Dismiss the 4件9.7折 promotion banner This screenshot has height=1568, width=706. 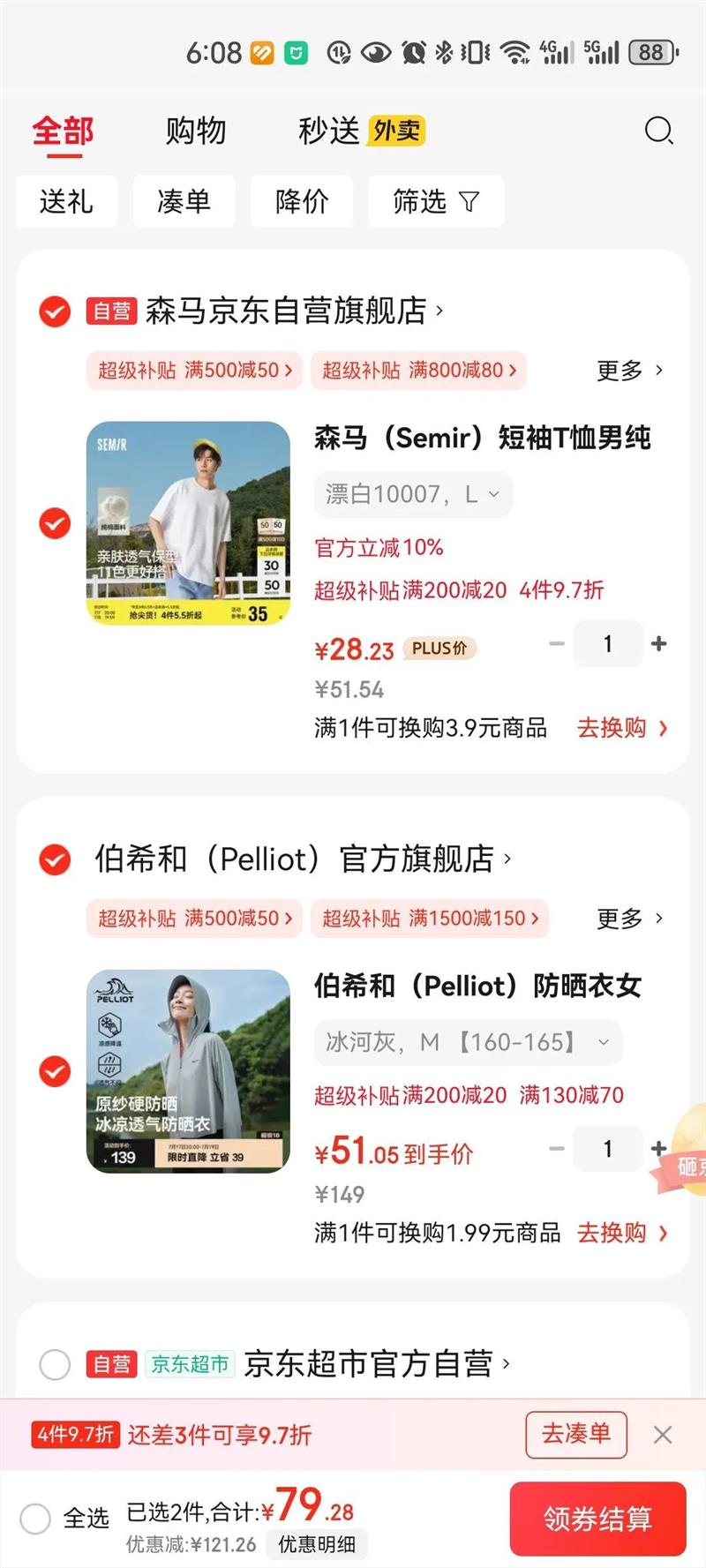[663, 1435]
